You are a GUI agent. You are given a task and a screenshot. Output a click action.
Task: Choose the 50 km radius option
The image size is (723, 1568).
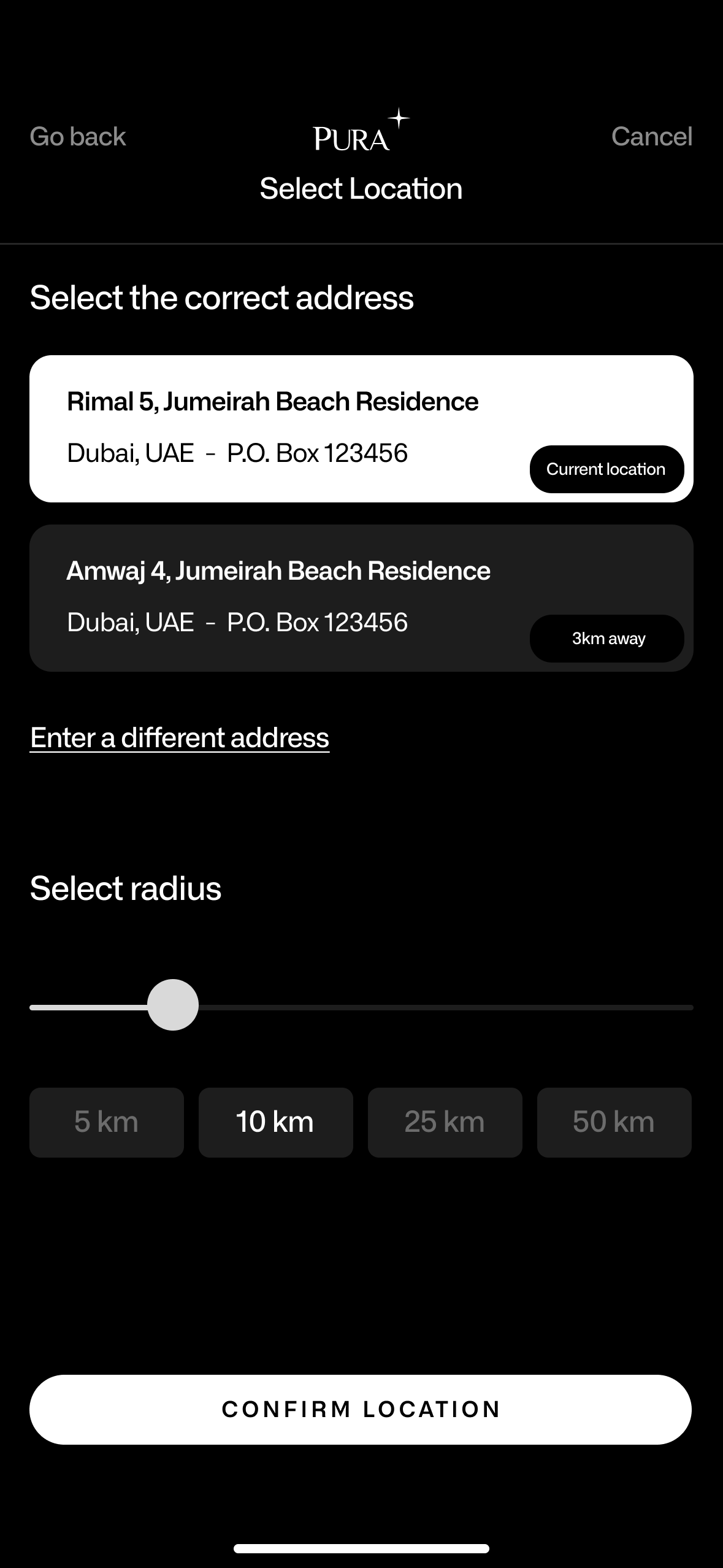(614, 1121)
